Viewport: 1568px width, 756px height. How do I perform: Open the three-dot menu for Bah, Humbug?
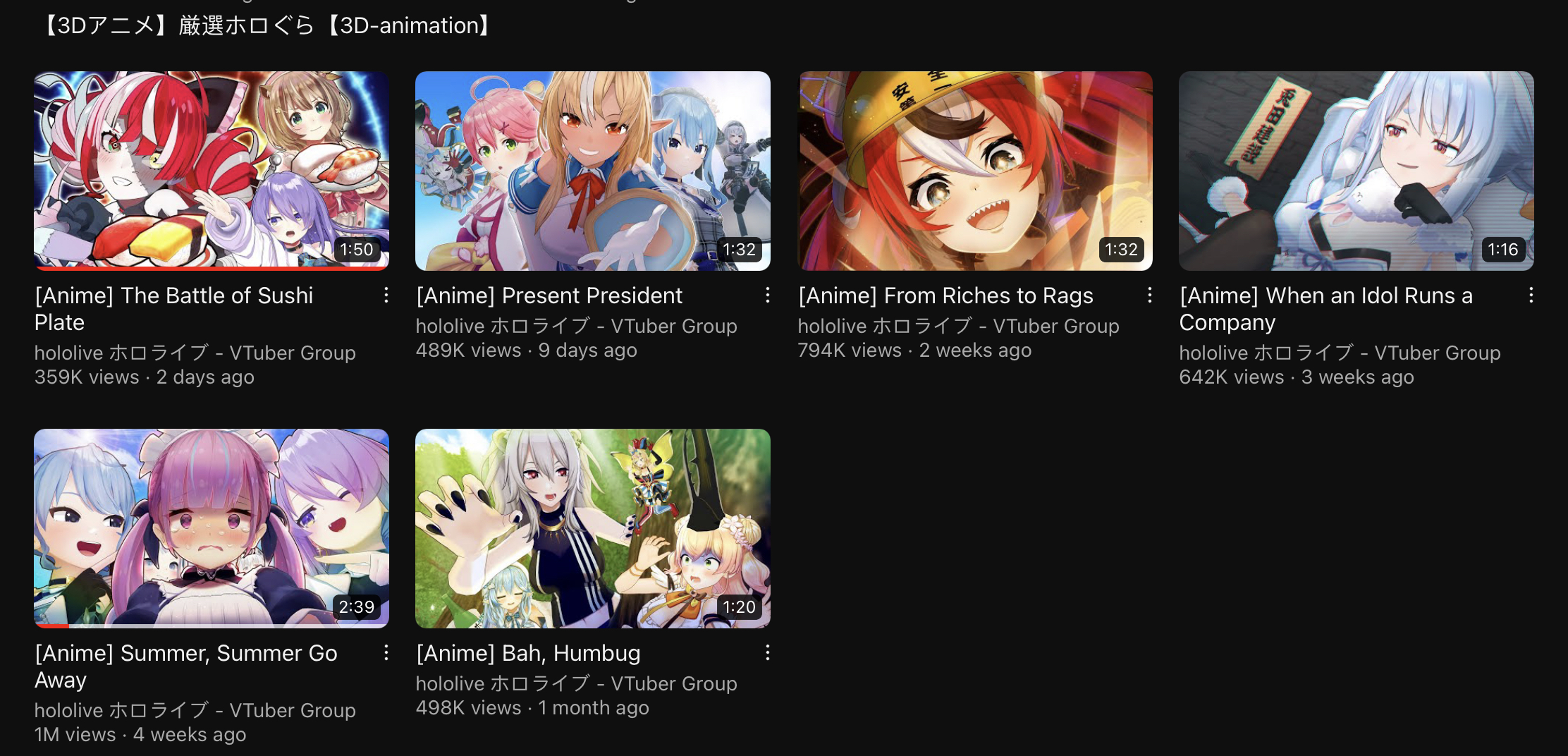pyautogui.click(x=768, y=653)
